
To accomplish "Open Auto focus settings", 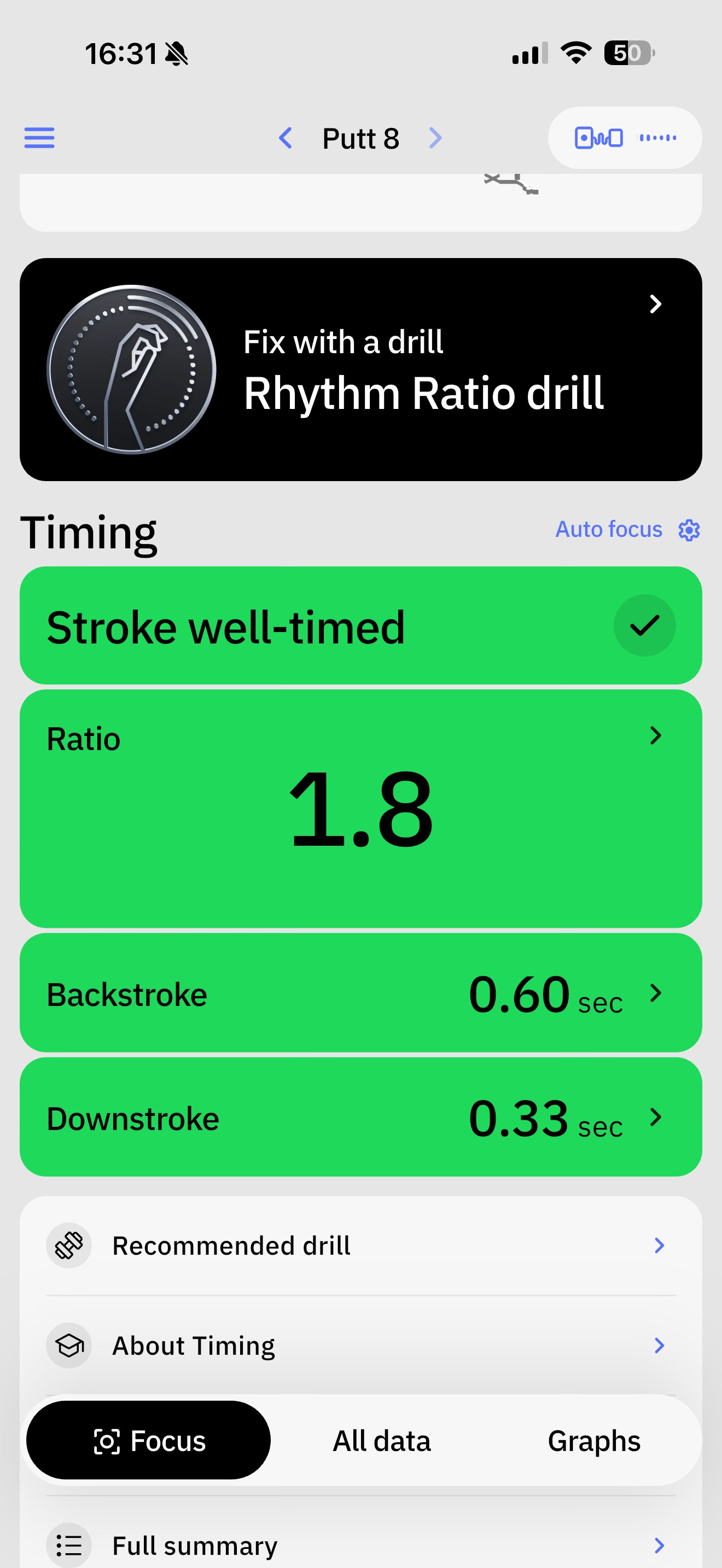I will click(x=627, y=530).
